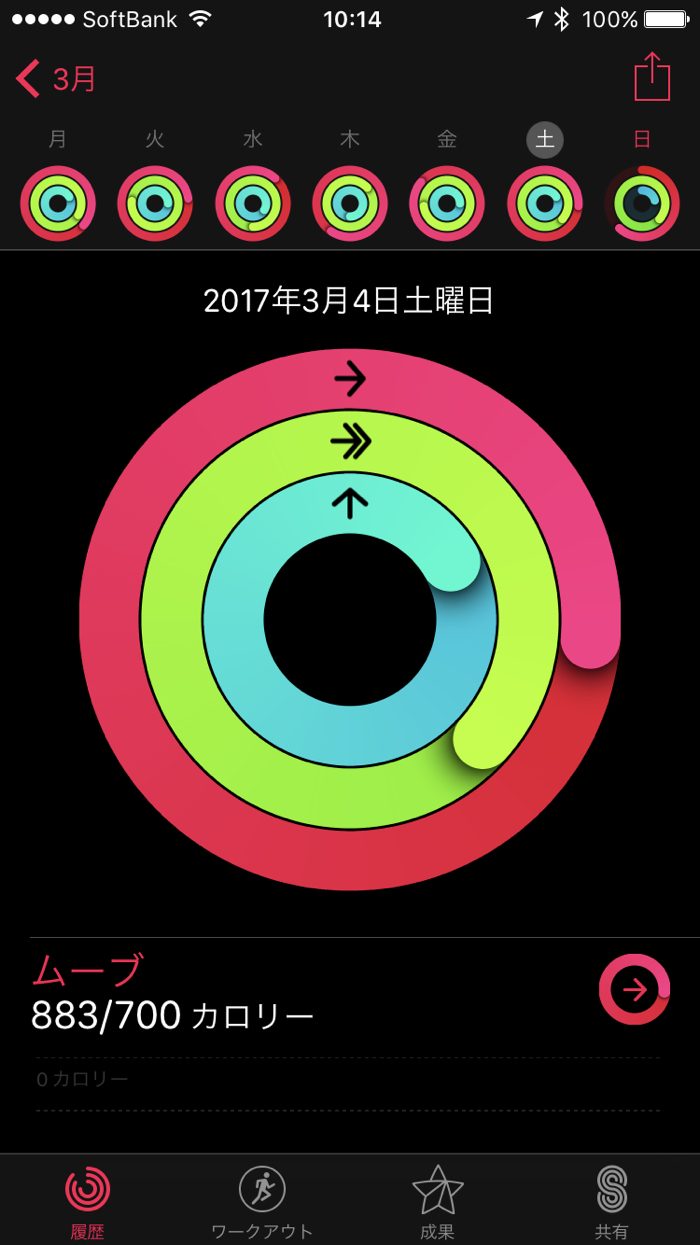Select Monday's activity rings

point(58,203)
